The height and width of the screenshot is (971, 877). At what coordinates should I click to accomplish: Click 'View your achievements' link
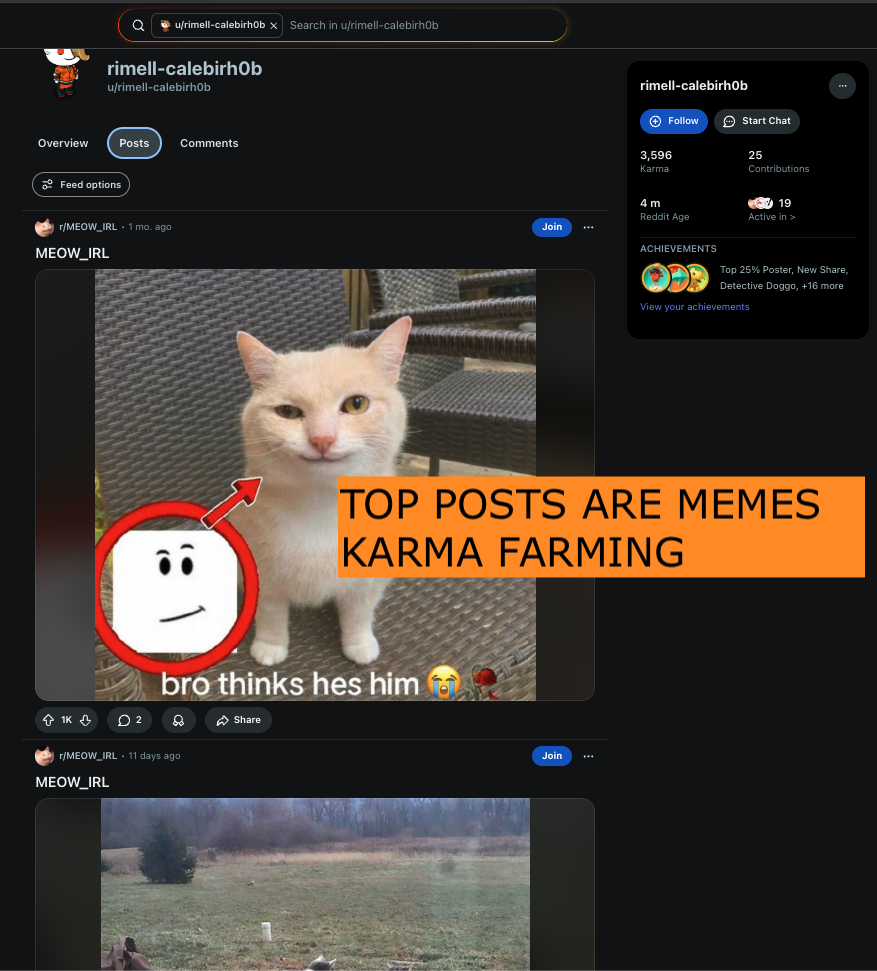[694, 306]
